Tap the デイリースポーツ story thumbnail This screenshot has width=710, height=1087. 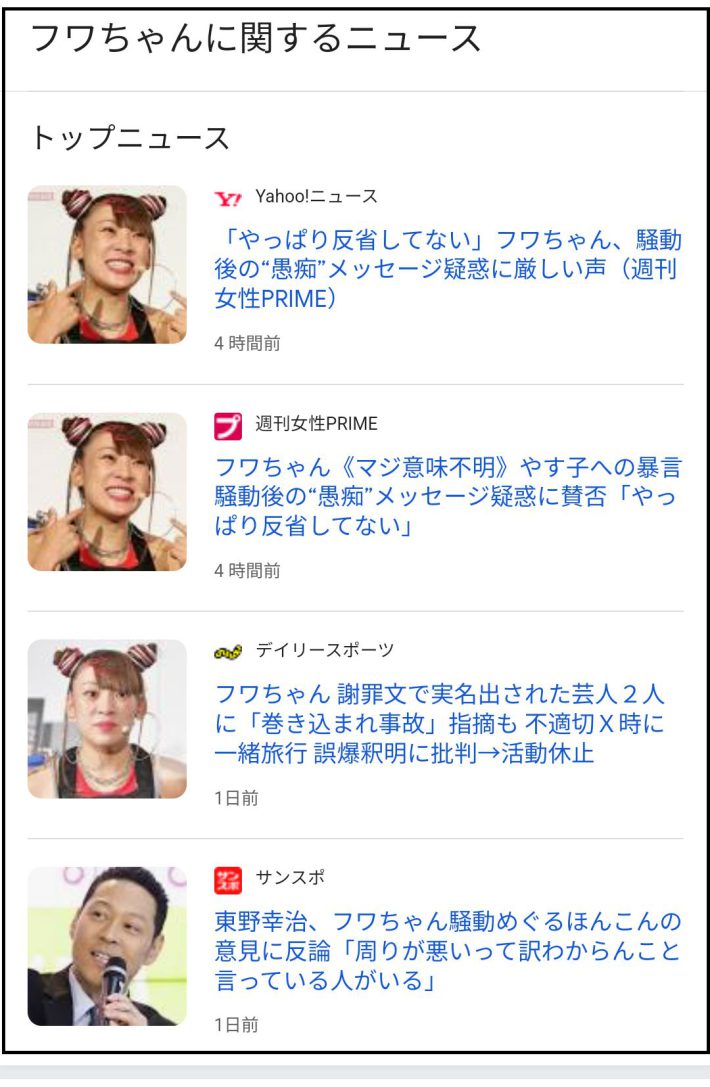[x=107, y=719]
